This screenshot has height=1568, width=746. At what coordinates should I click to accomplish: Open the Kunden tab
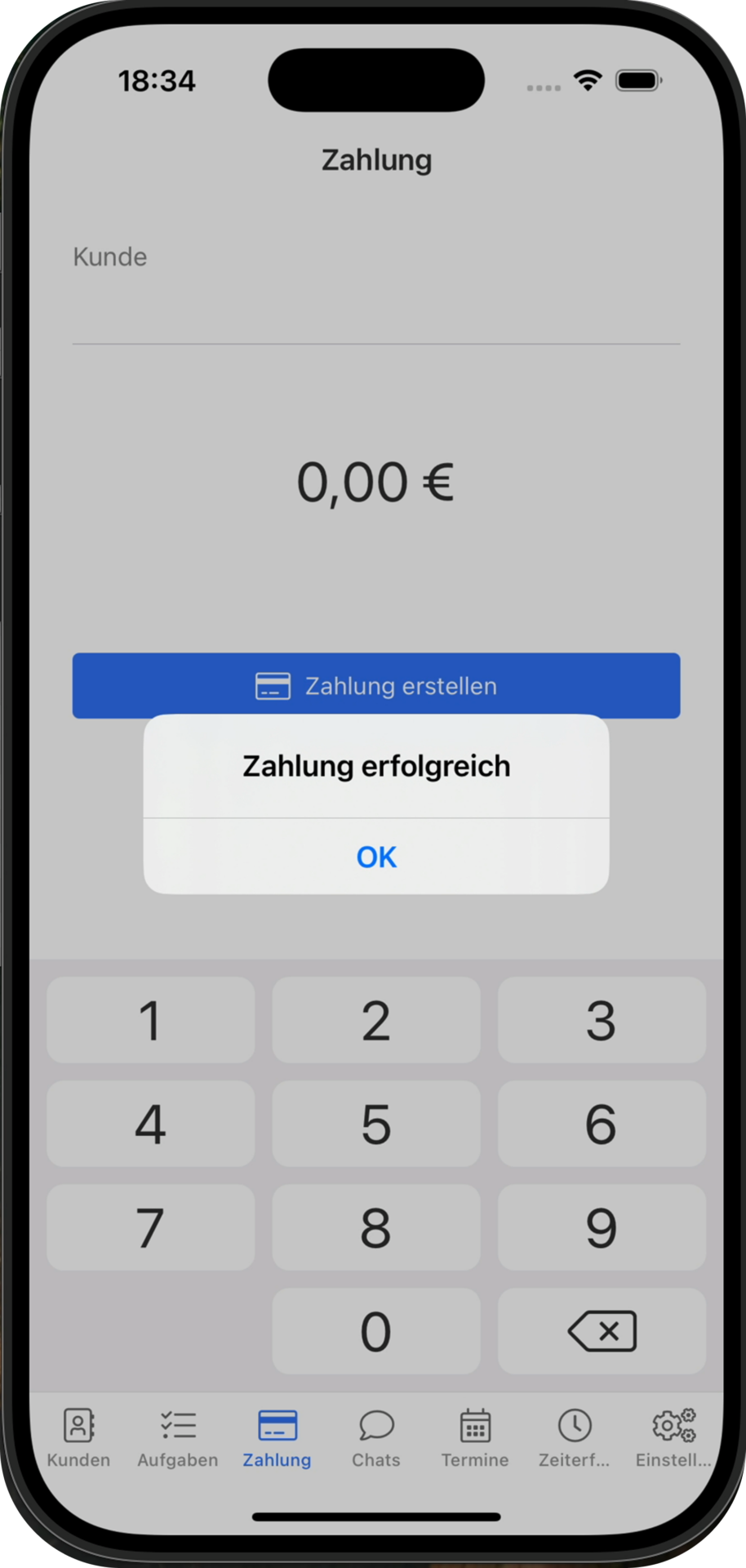click(78, 1439)
